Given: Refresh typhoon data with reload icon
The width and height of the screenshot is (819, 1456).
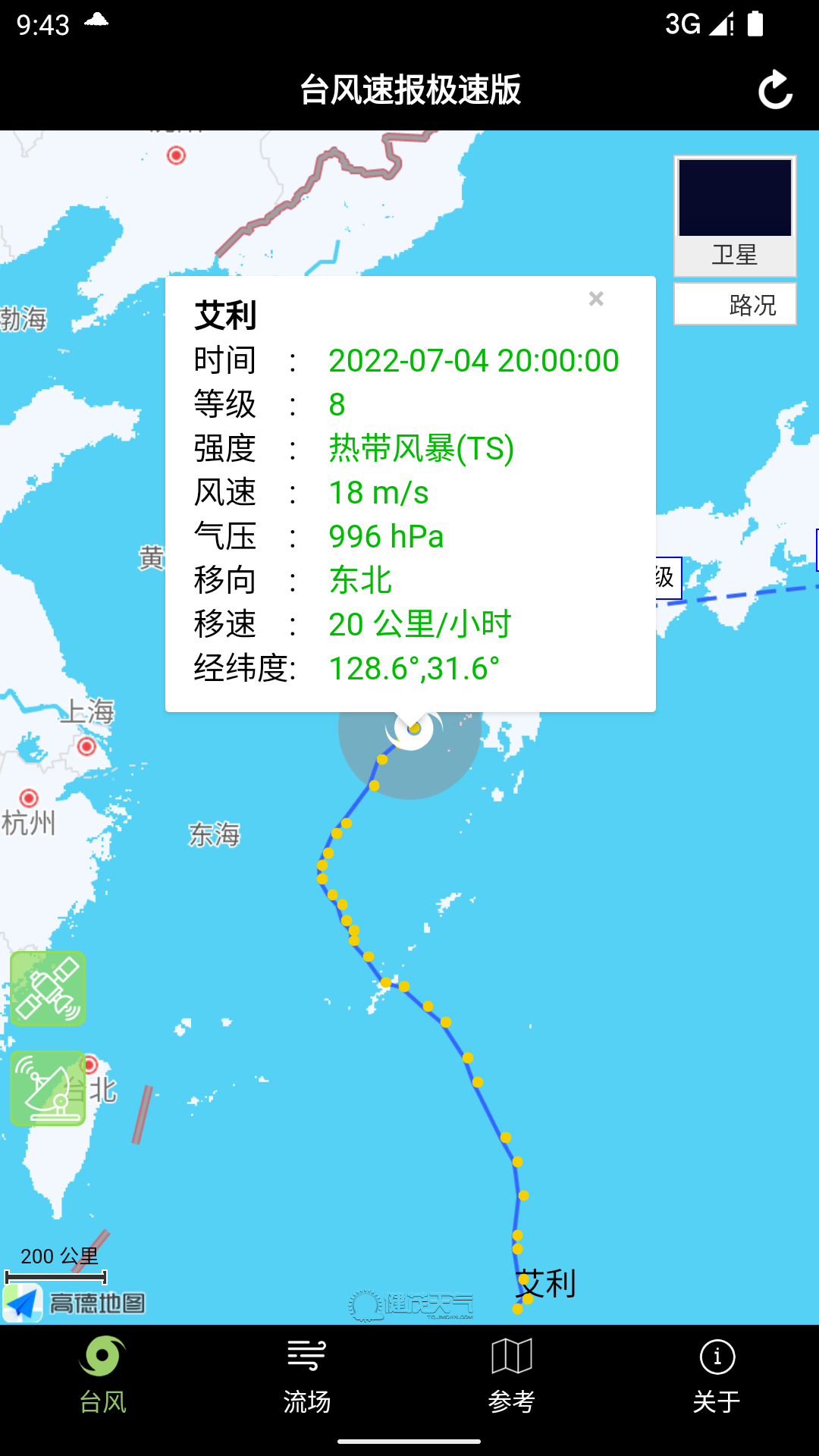Looking at the screenshot, I should click(x=775, y=89).
